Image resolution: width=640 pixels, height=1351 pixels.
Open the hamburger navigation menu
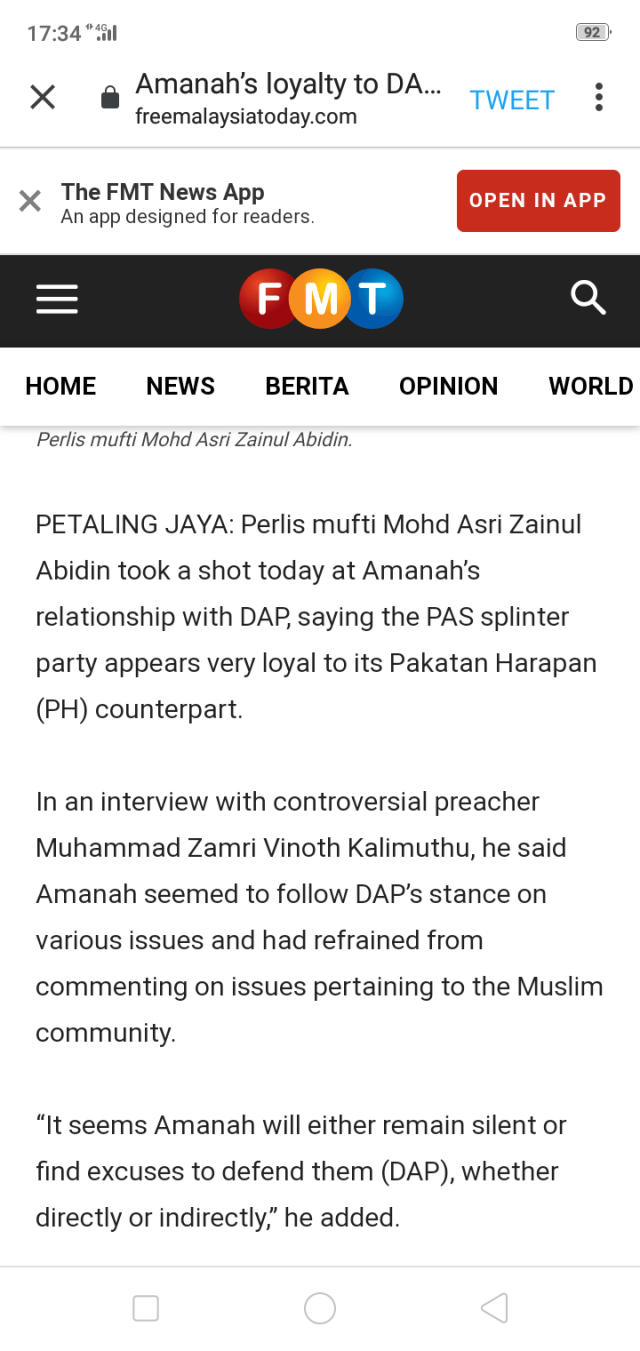pos(57,299)
